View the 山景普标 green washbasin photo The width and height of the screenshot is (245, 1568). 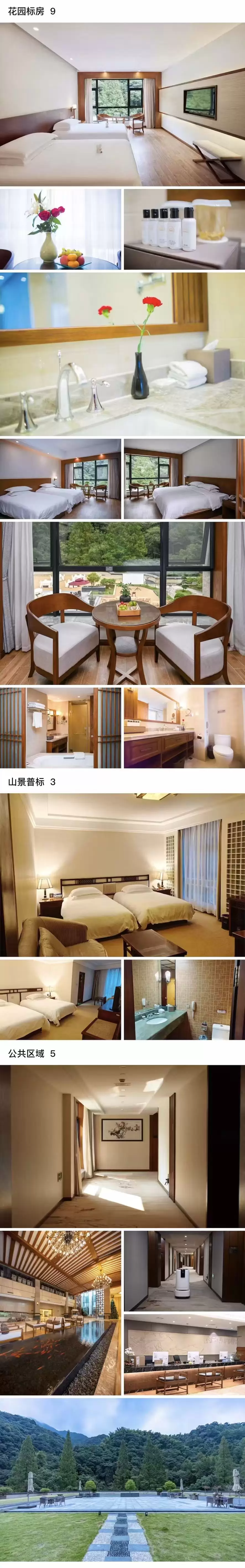coord(184,999)
